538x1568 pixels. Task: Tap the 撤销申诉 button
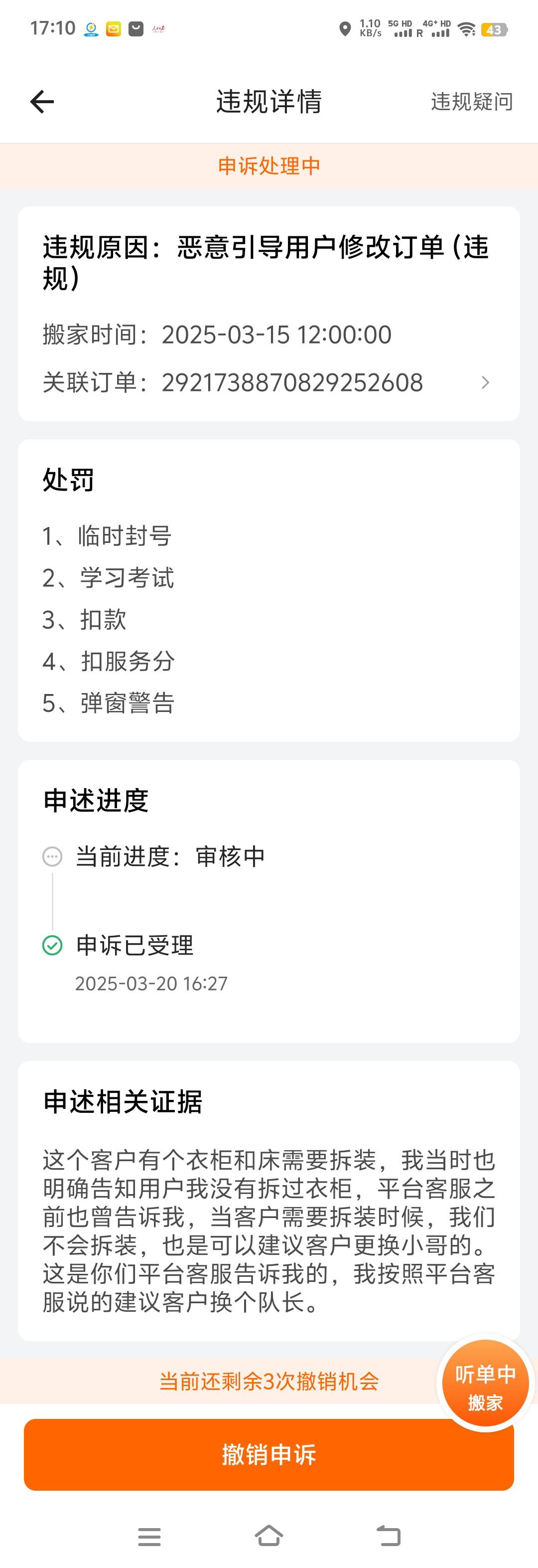coord(269,1454)
